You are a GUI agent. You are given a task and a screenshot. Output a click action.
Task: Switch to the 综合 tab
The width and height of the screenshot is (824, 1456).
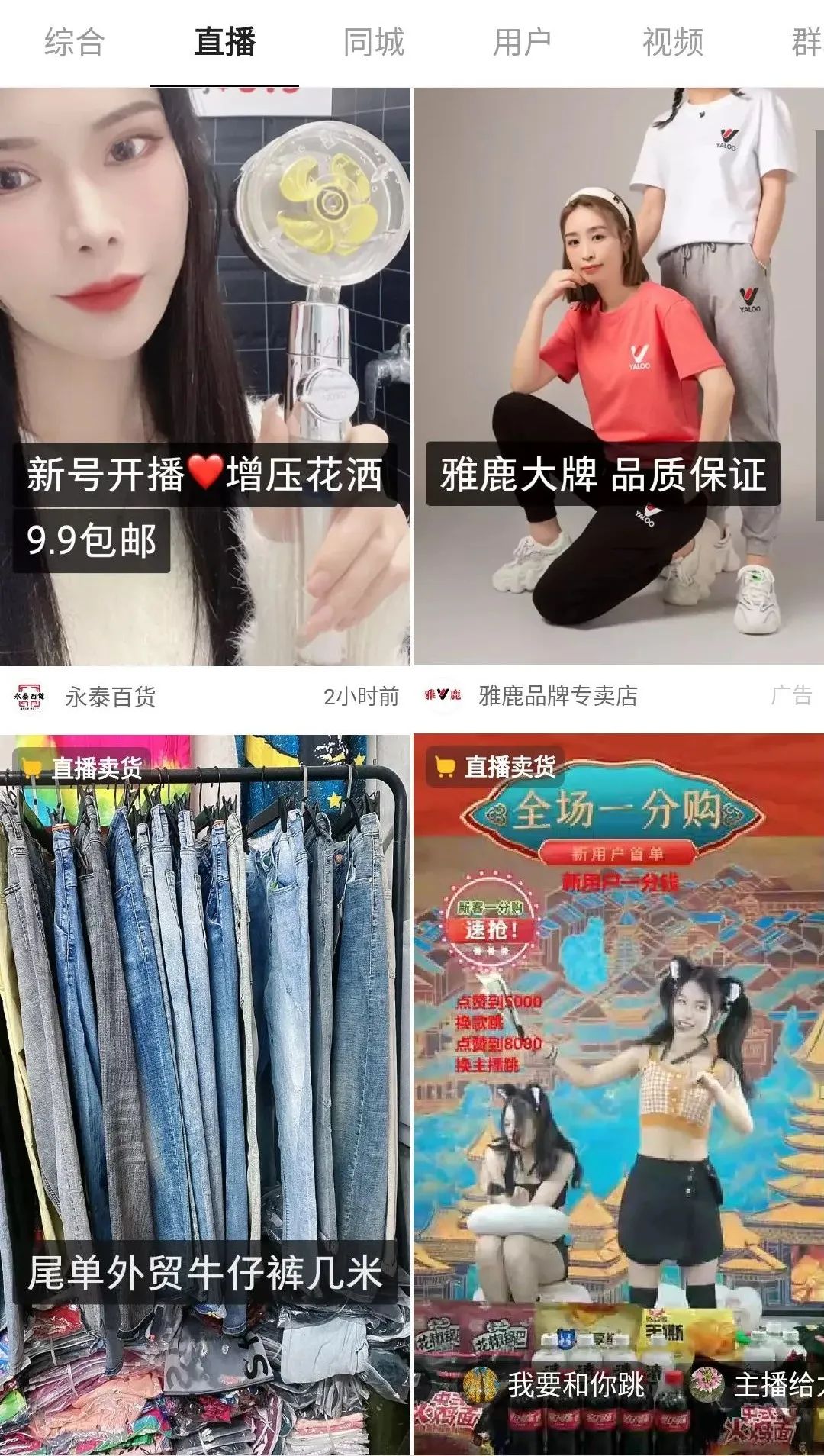point(74,42)
